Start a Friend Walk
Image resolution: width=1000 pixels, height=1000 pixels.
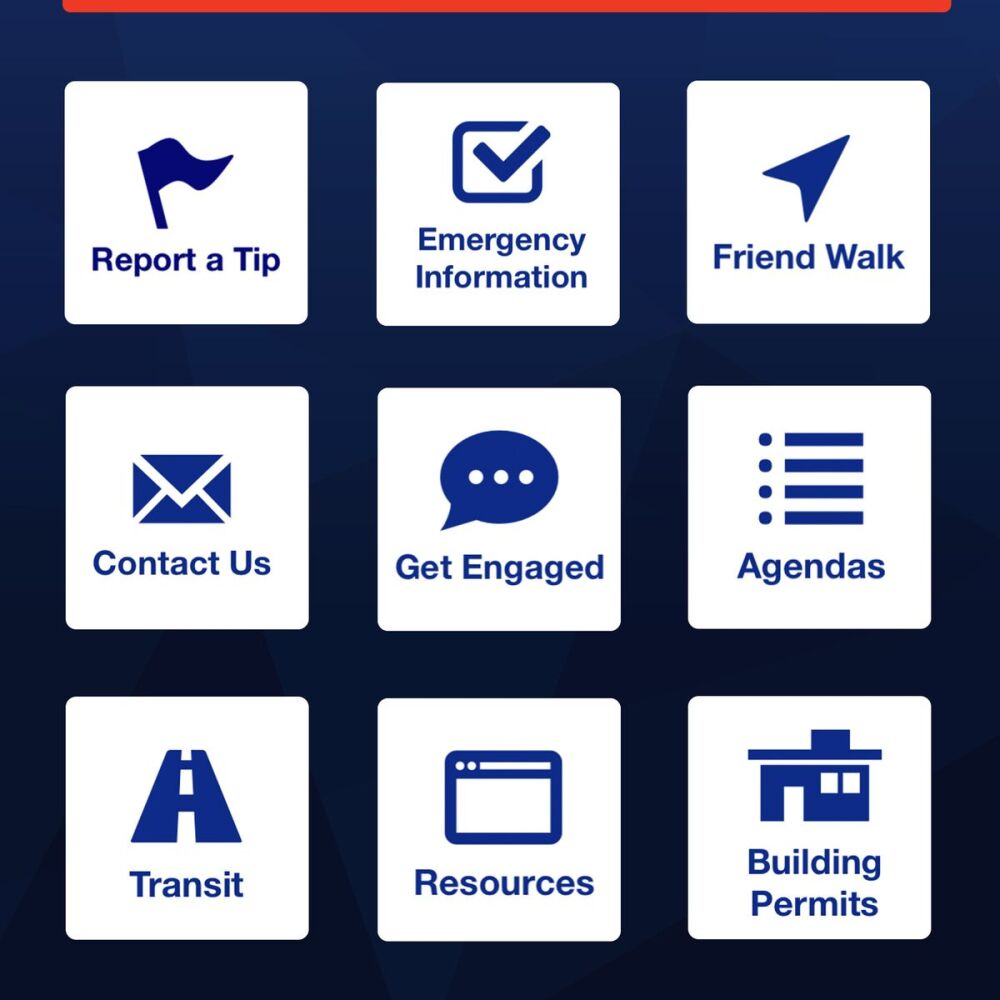point(808,202)
